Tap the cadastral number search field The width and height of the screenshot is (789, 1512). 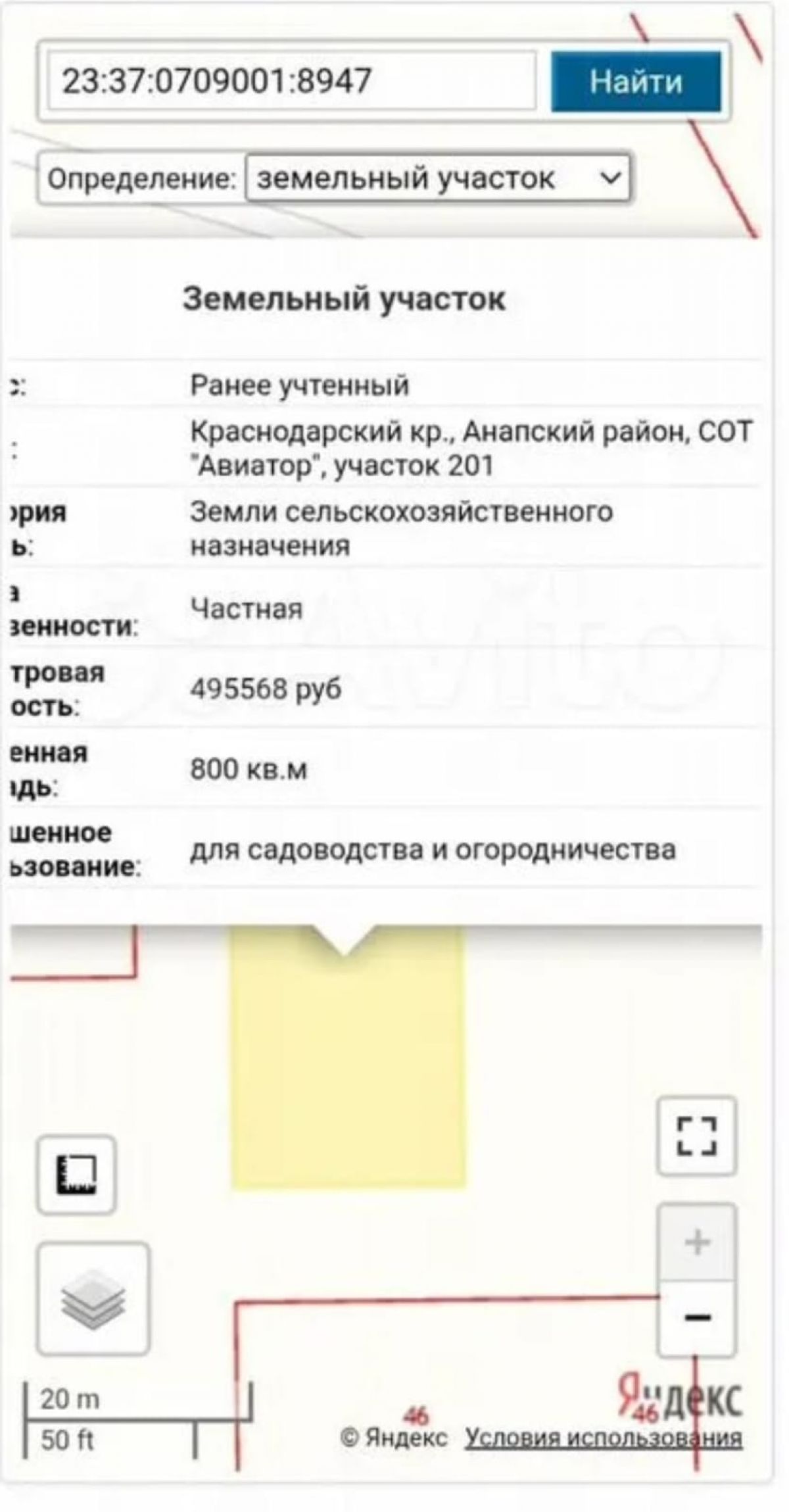click(291, 82)
